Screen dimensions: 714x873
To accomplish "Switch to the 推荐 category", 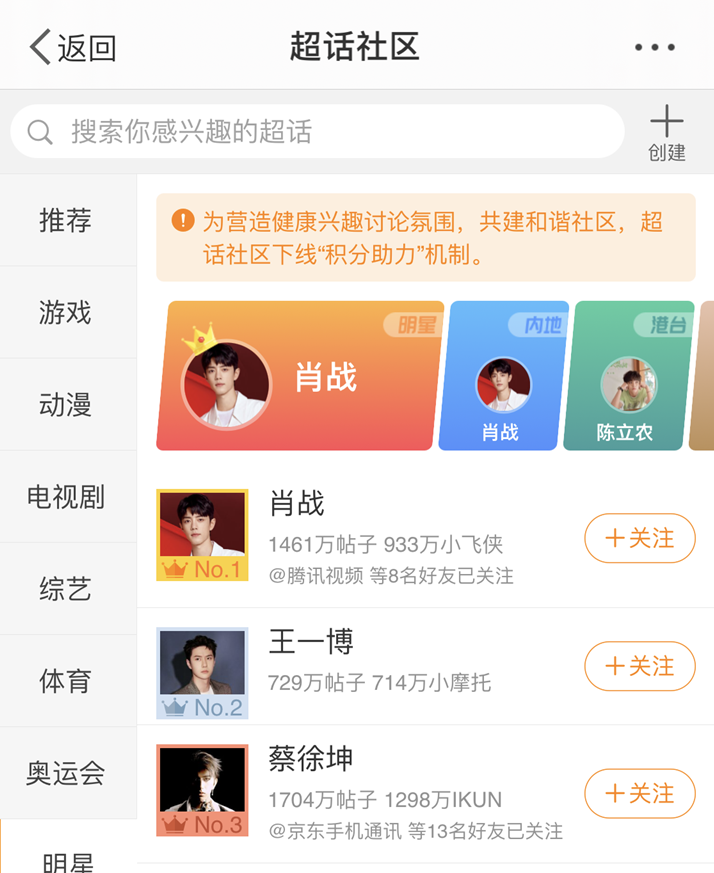I will (66, 221).
